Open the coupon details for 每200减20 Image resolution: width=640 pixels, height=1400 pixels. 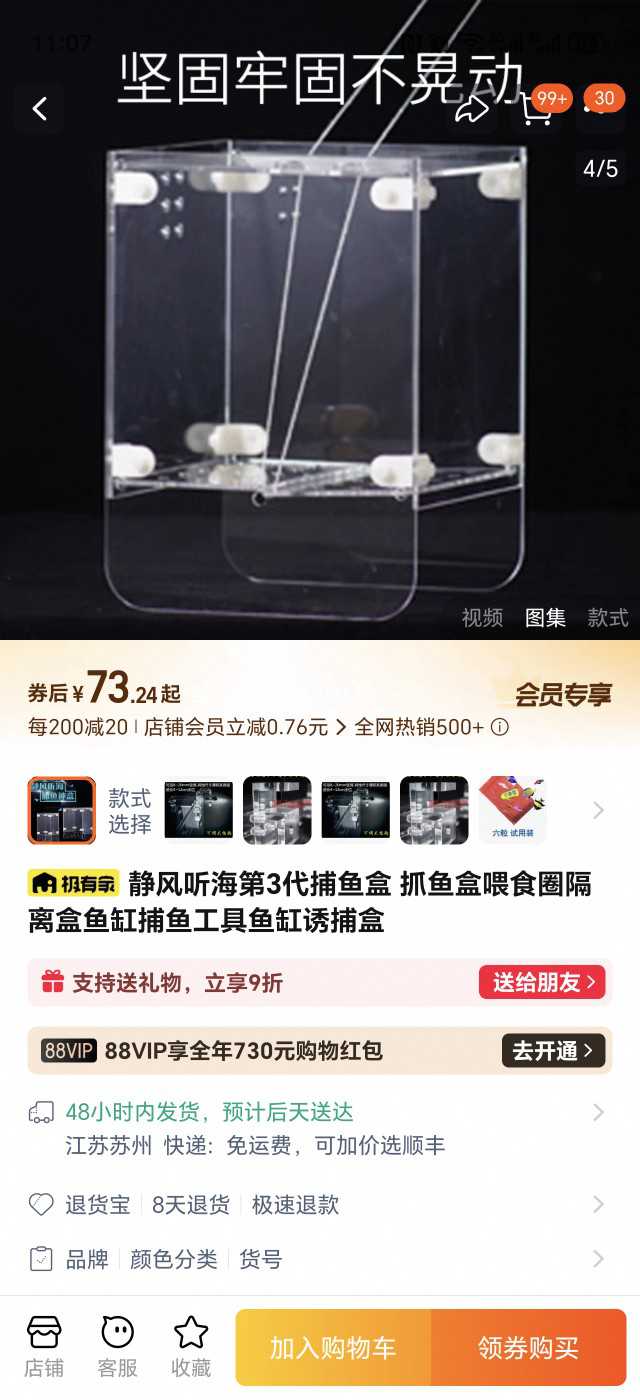pyautogui.click(x=78, y=727)
